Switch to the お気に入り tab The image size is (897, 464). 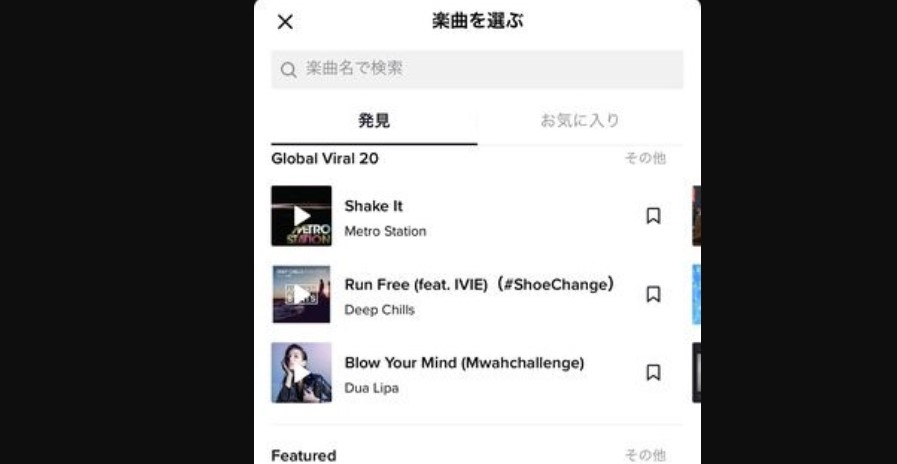580,121
